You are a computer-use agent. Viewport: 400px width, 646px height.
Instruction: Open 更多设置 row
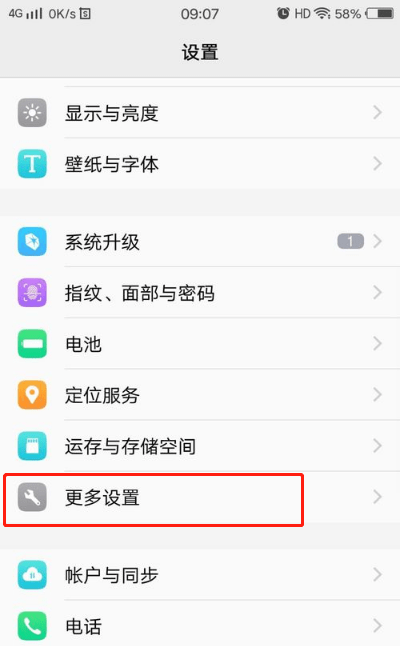[x=200, y=497]
